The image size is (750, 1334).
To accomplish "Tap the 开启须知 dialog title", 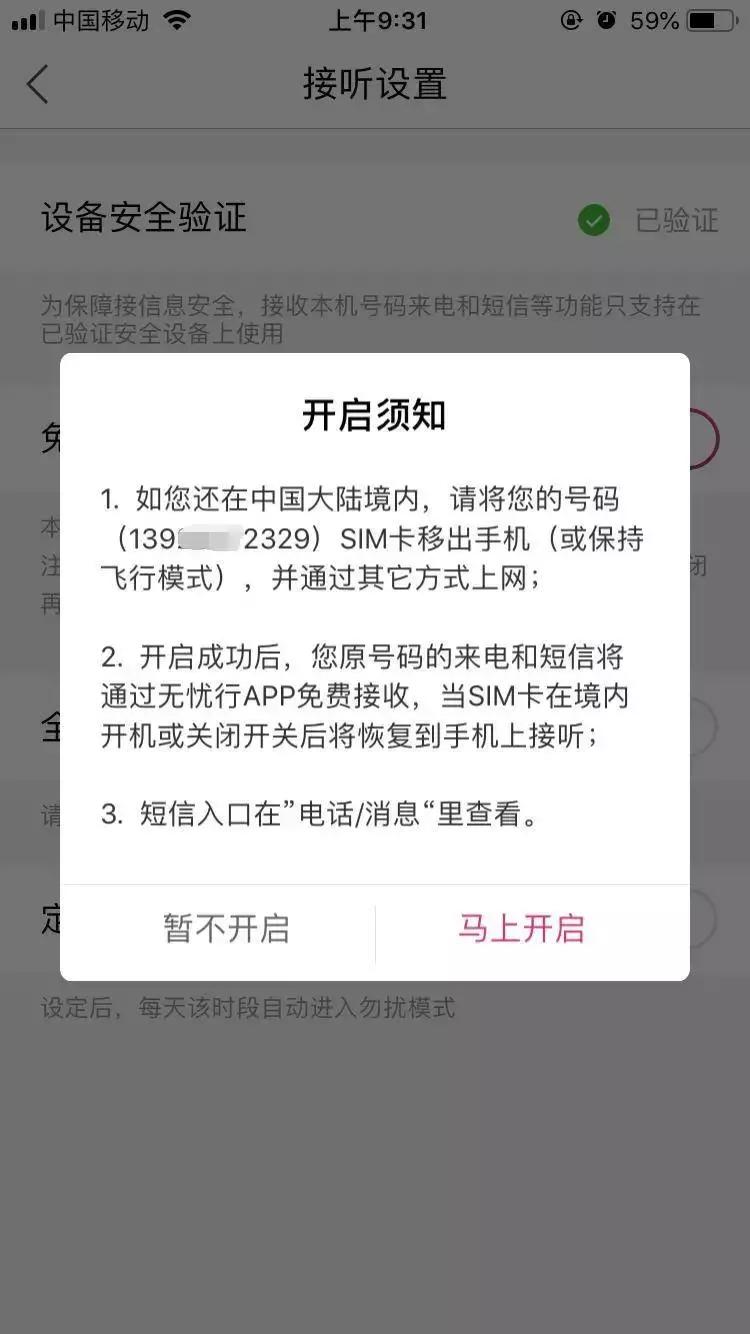I will pyautogui.click(x=376, y=415).
